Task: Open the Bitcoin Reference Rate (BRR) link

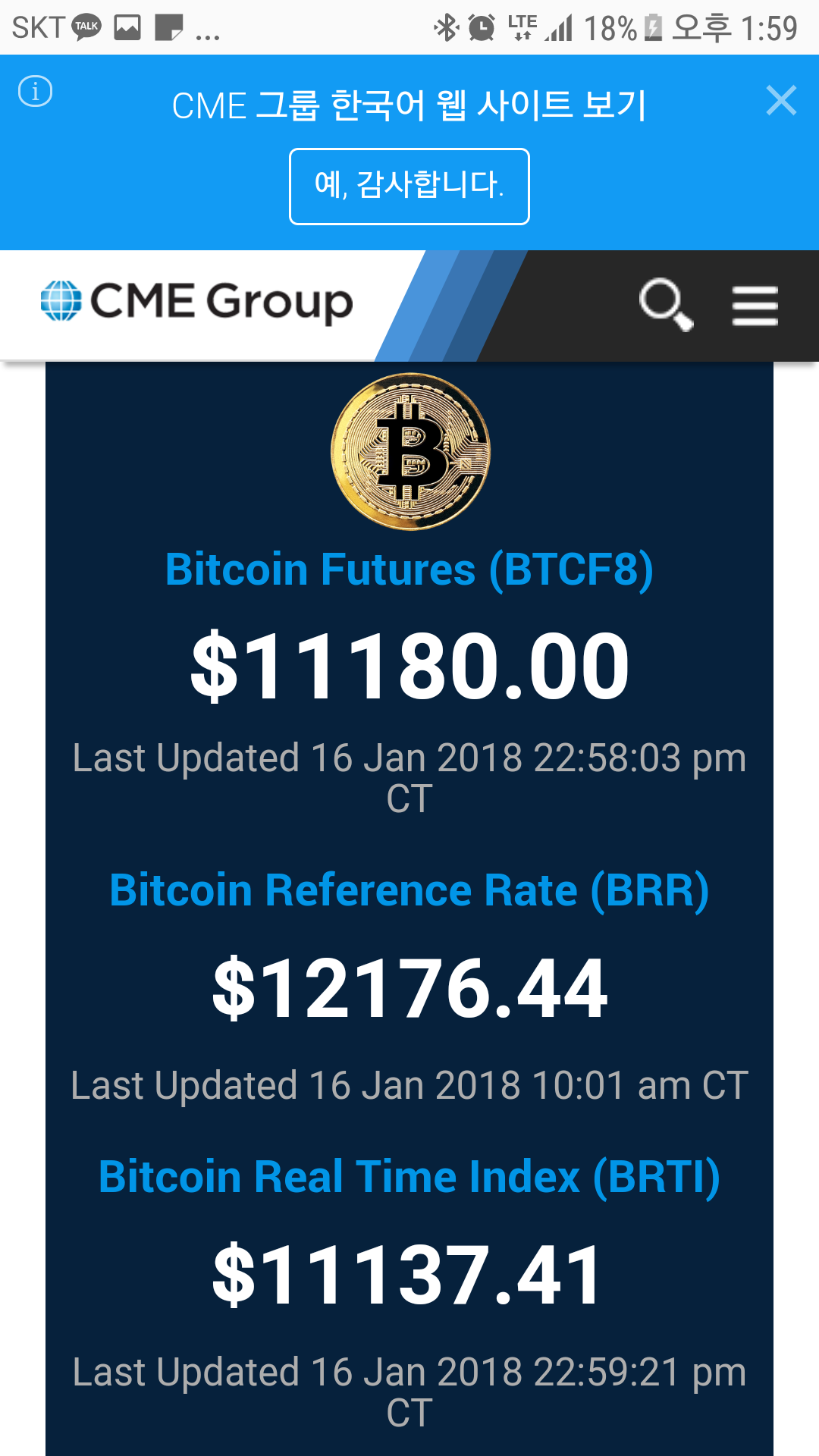Action: click(409, 890)
